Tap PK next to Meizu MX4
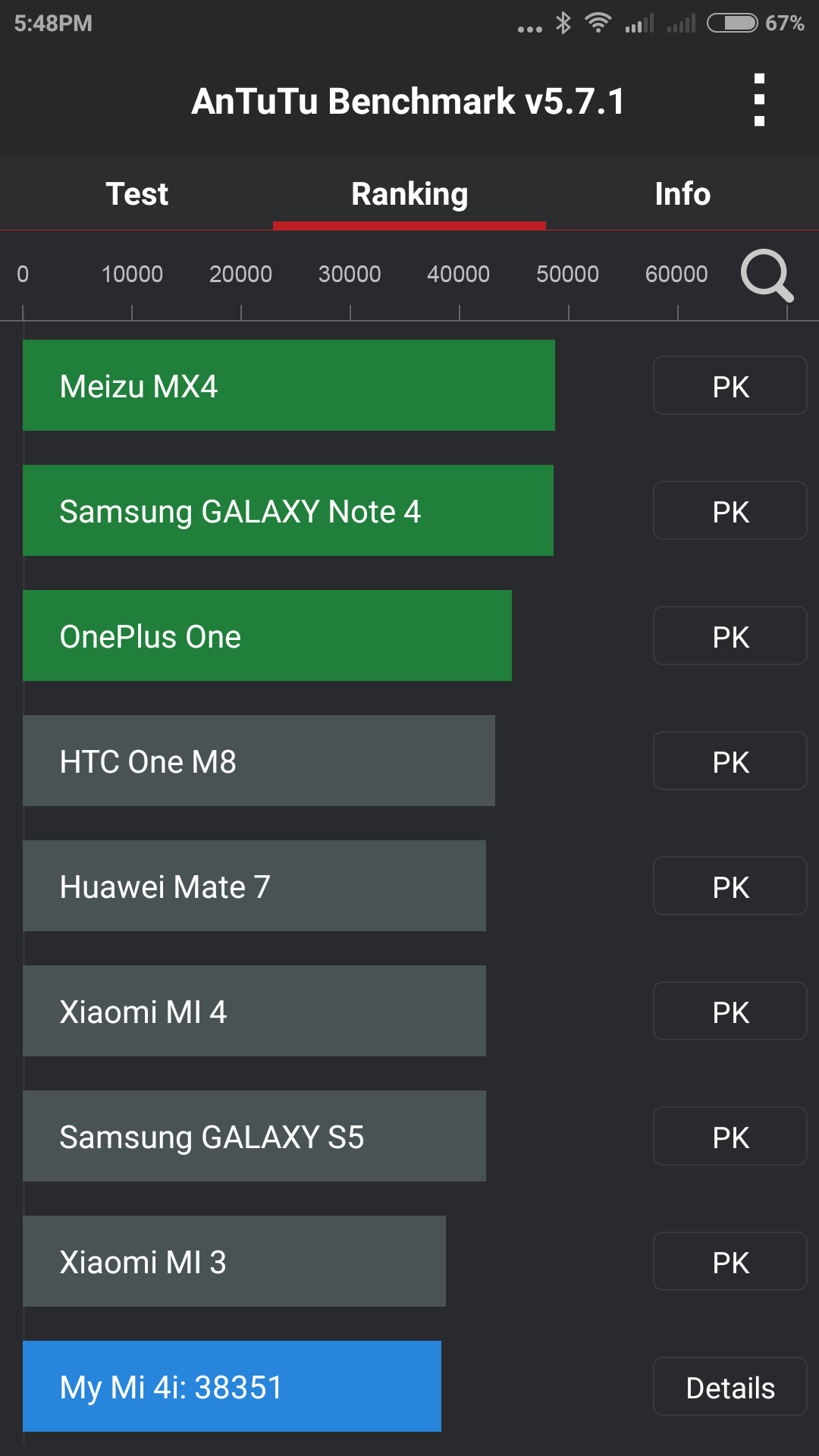 [730, 386]
